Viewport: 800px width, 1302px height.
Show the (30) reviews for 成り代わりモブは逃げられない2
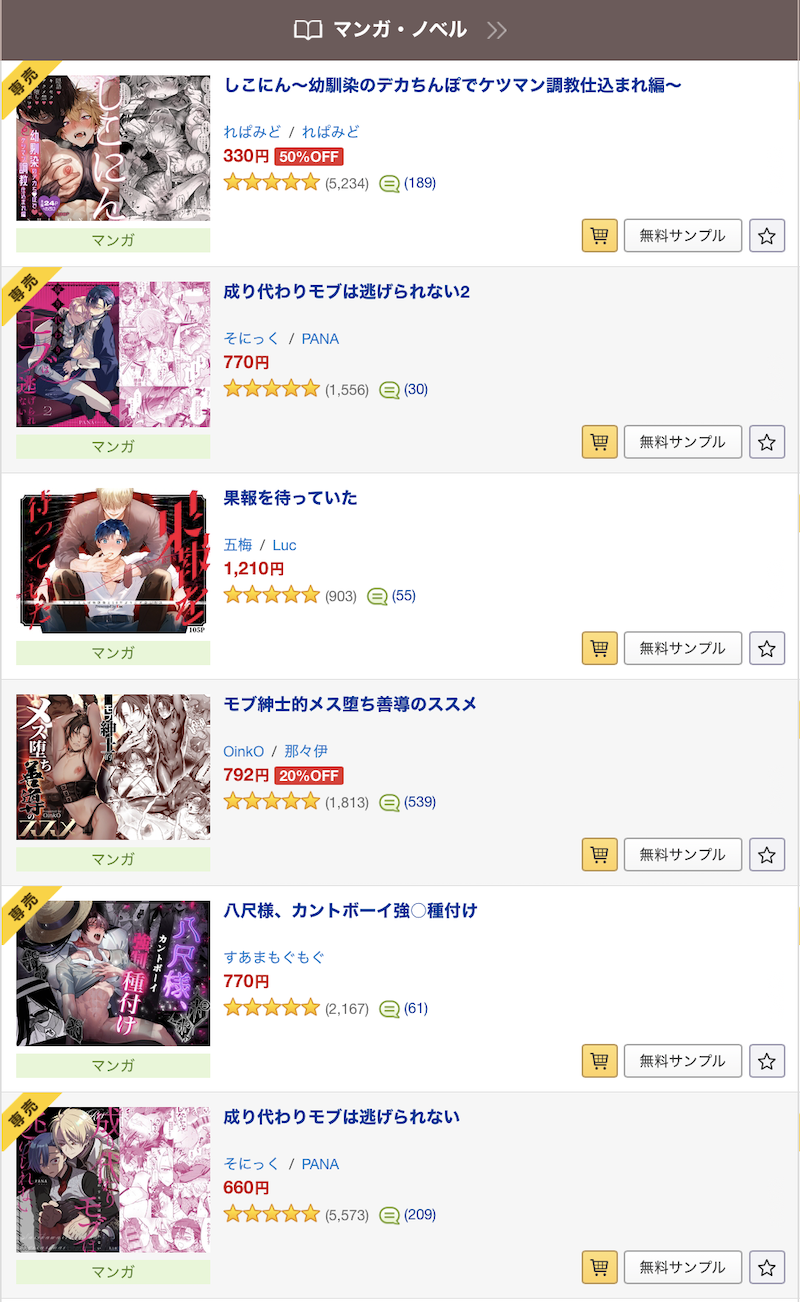[415, 389]
